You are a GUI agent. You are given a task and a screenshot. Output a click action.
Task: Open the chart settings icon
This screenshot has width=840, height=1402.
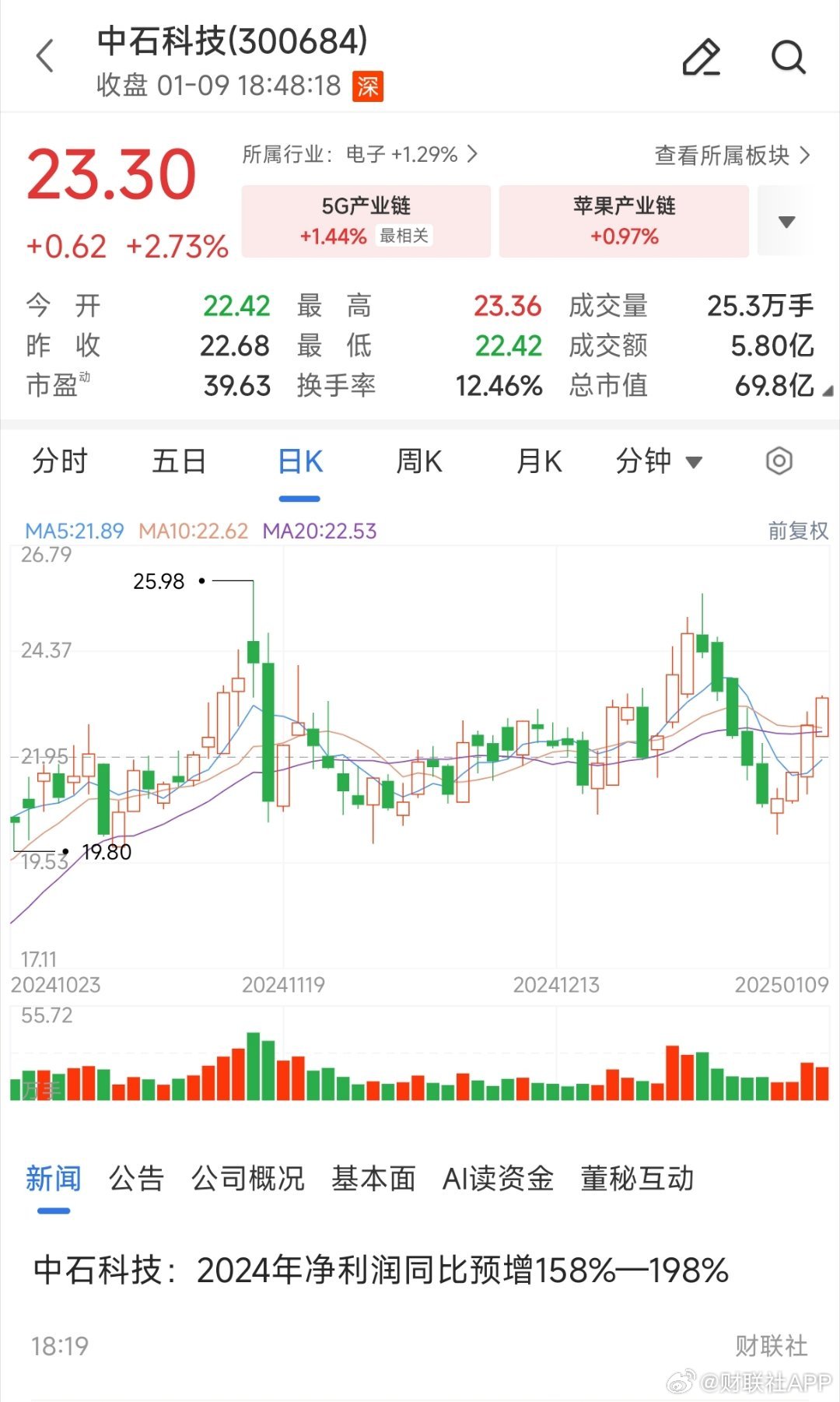[779, 461]
